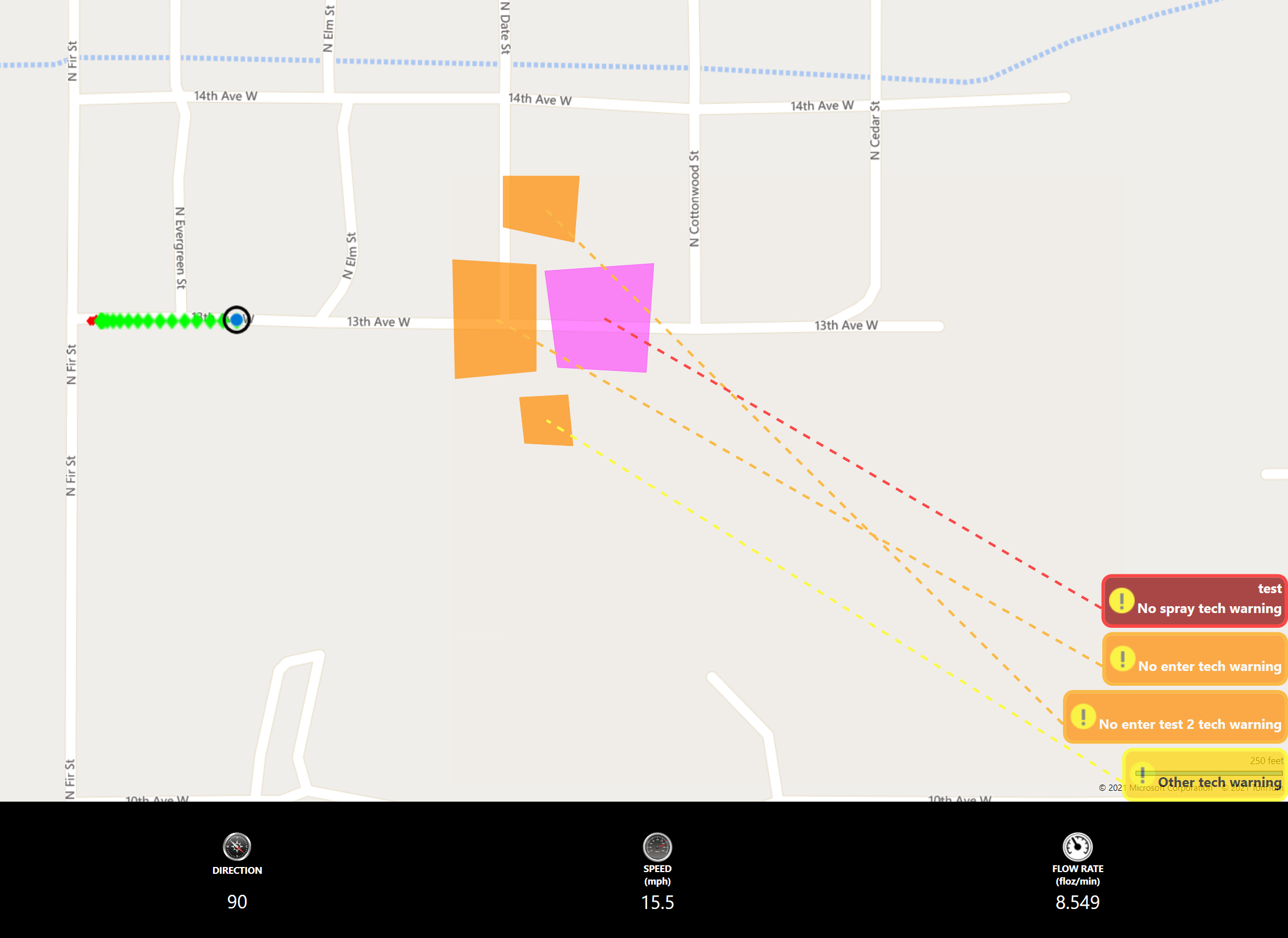The height and width of the screenshot is (938, 1288).
Task: Select 'No enter test 2 tech warning'
Action: [x=1174, y=718]
